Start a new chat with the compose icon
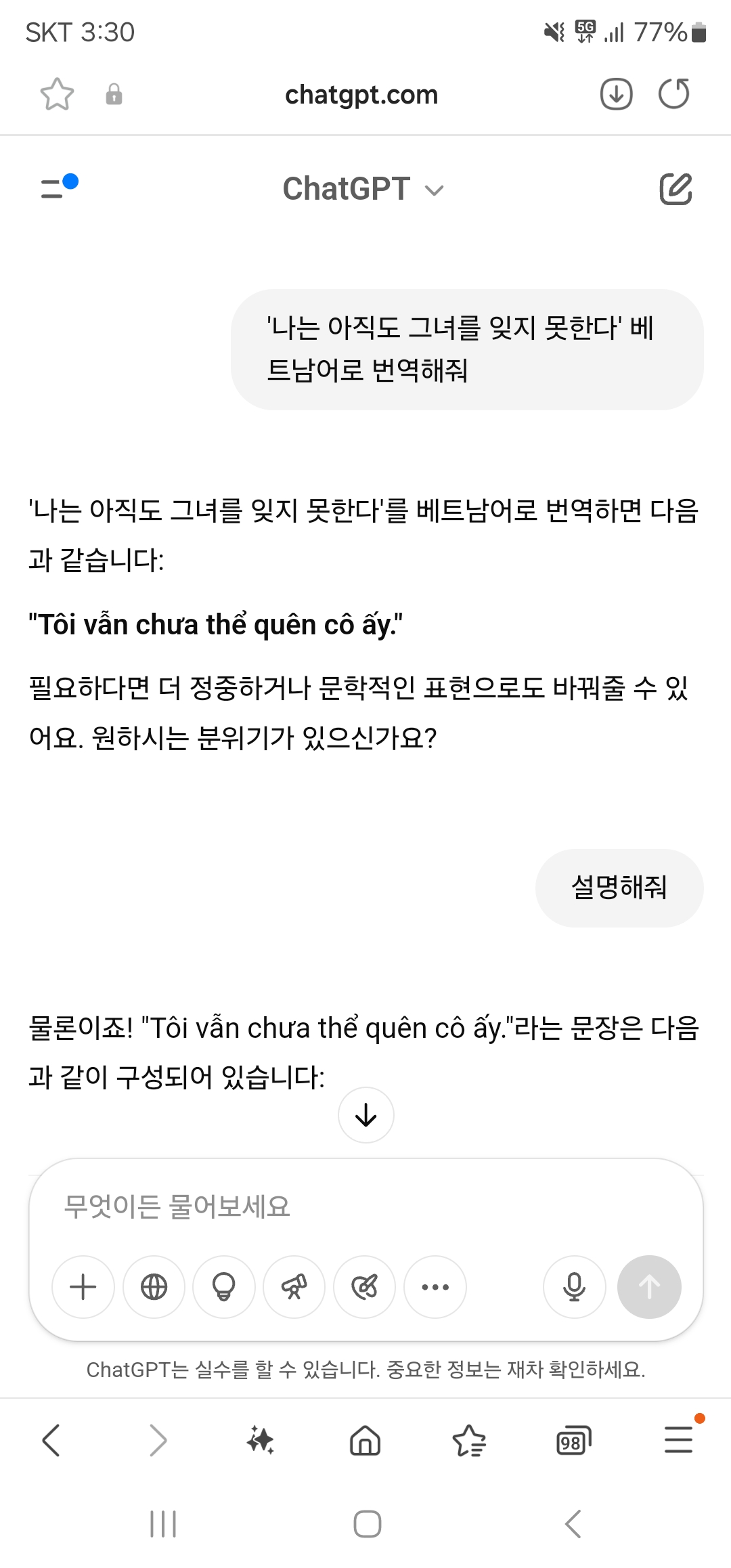The image size is (731, 1568). 675,189
